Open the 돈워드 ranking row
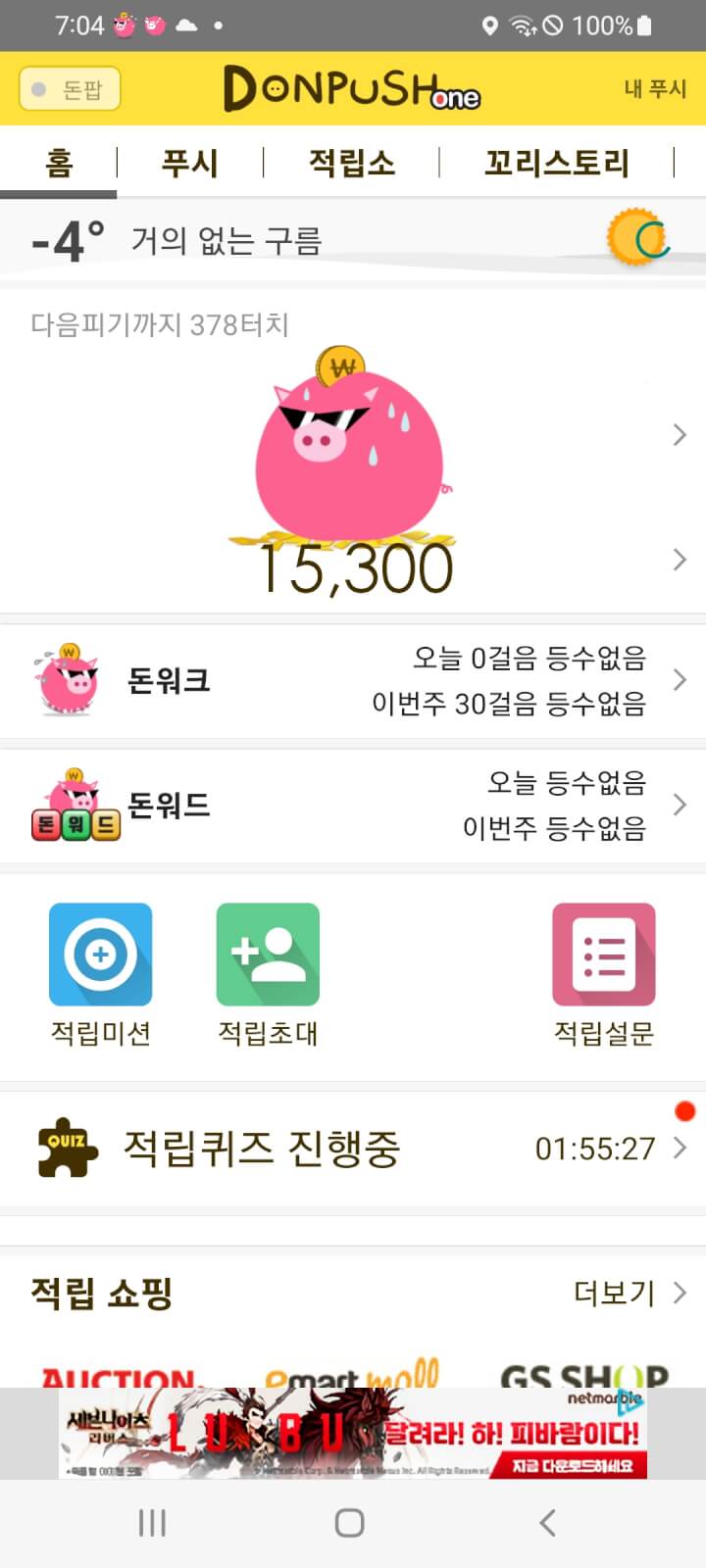The image size is (706, 1568). (x=353, y=806)
